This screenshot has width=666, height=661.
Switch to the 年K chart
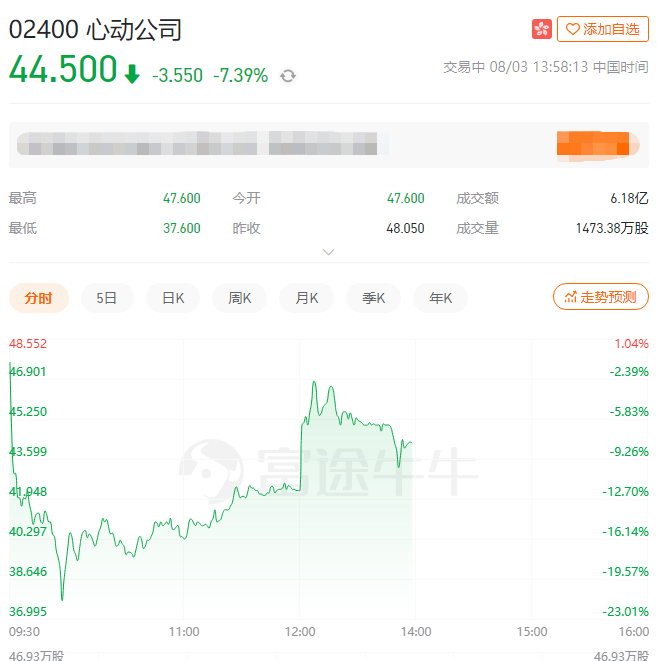coord(440,297)
